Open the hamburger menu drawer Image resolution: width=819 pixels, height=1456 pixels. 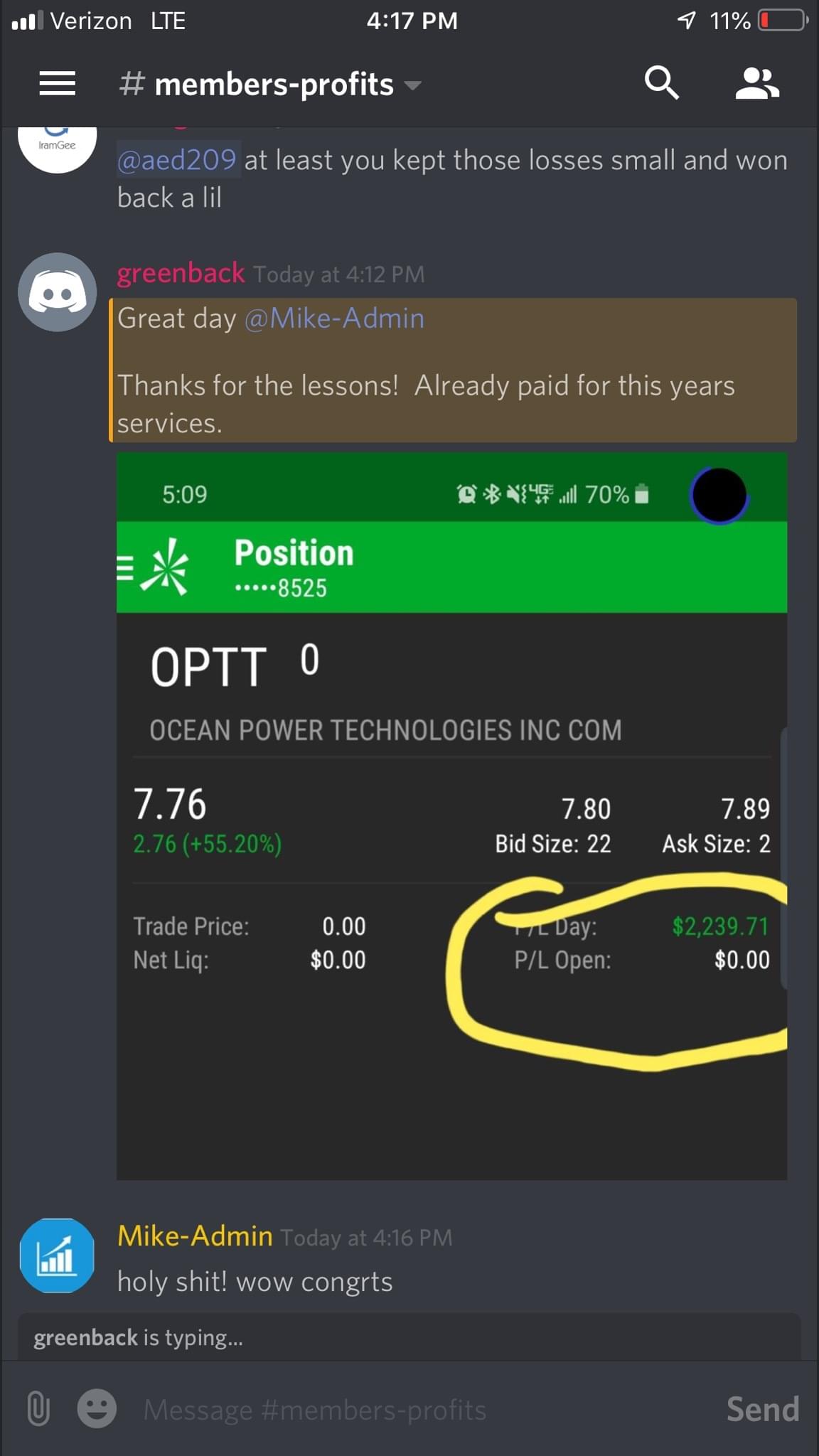pos(57,83)
